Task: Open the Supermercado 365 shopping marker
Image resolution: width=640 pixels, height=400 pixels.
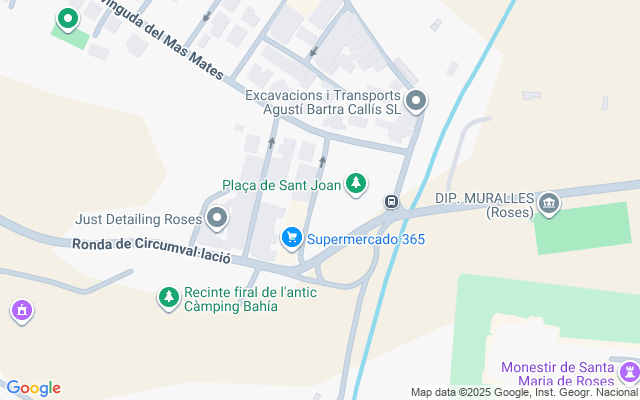Action: point(291,238)
